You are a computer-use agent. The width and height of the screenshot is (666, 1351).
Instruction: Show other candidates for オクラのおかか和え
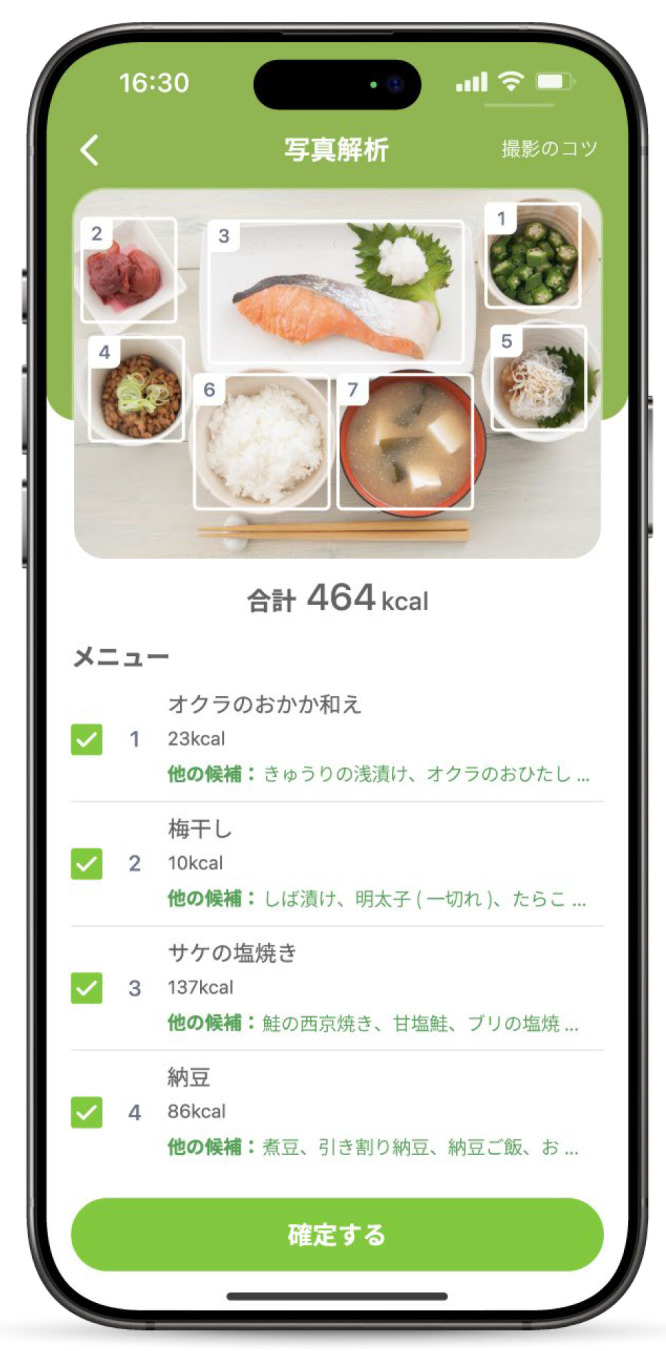point(379,774)
